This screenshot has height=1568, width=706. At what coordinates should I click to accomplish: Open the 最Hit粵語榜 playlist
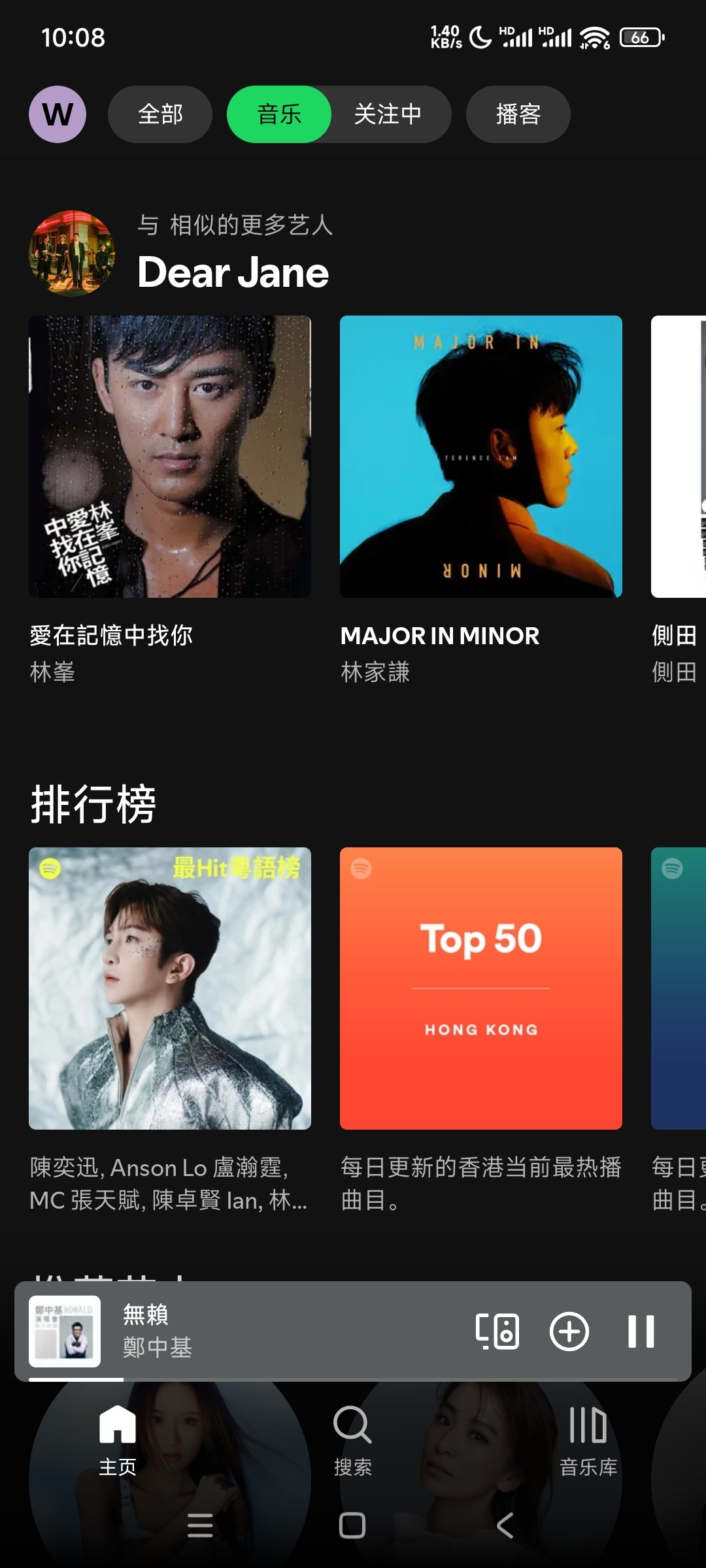coord(170,988)
